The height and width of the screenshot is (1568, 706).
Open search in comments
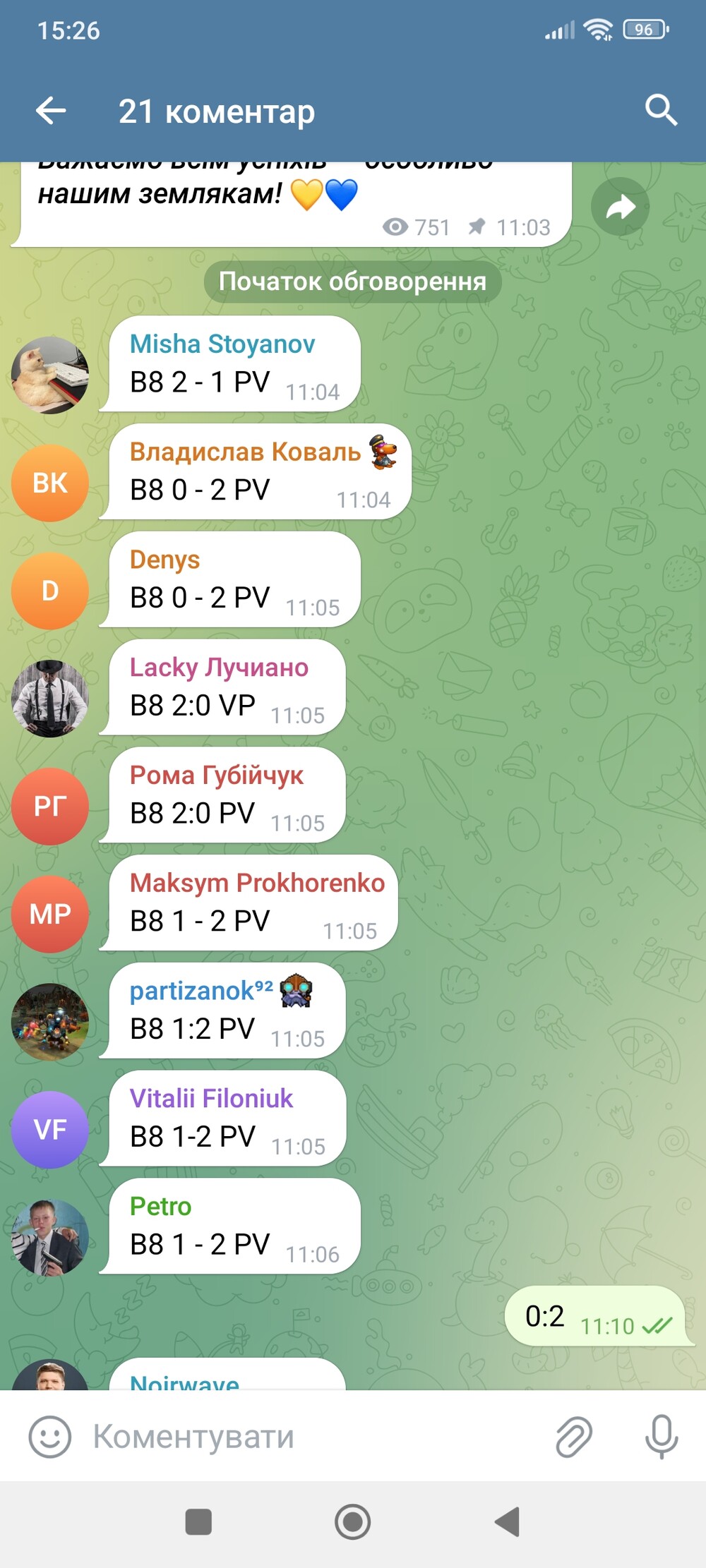click(661, 111)
